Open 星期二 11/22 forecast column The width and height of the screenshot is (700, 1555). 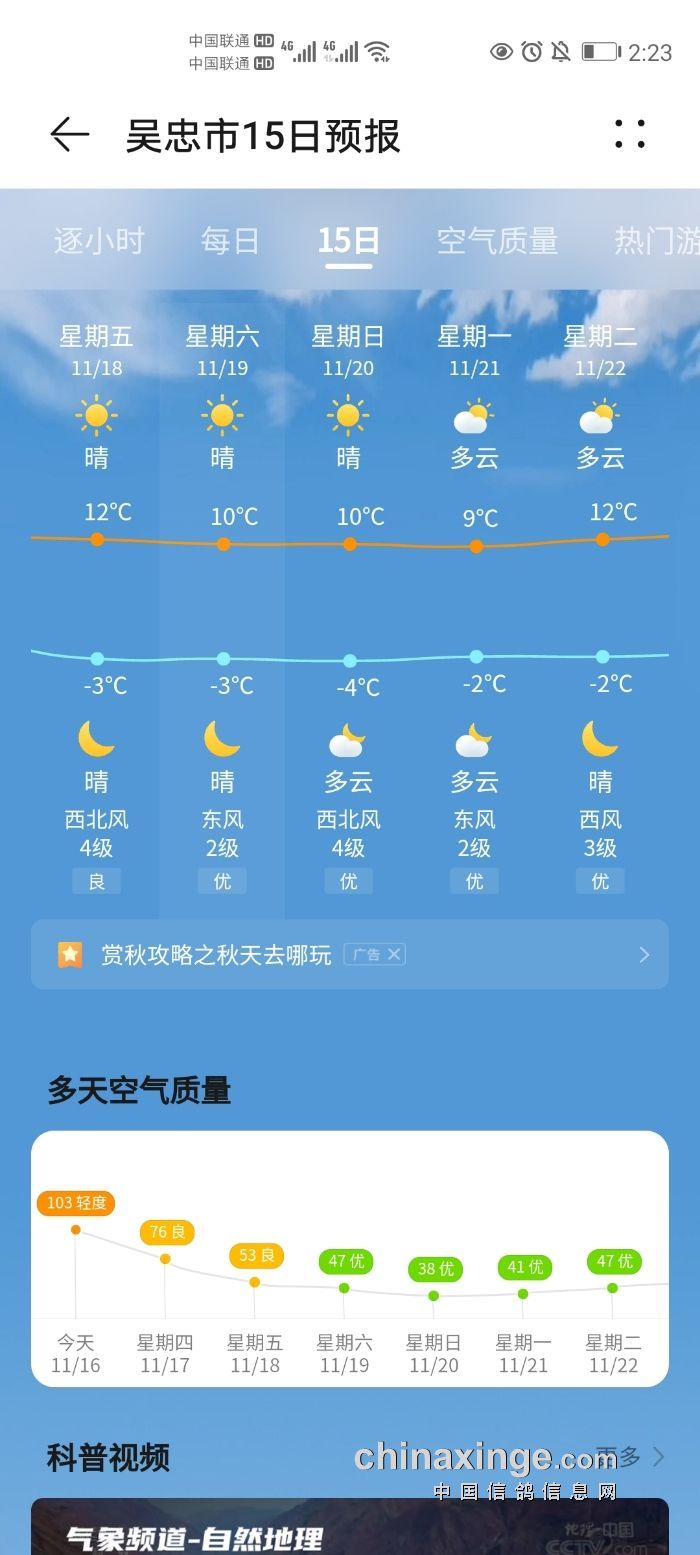(x=601, y=600)
